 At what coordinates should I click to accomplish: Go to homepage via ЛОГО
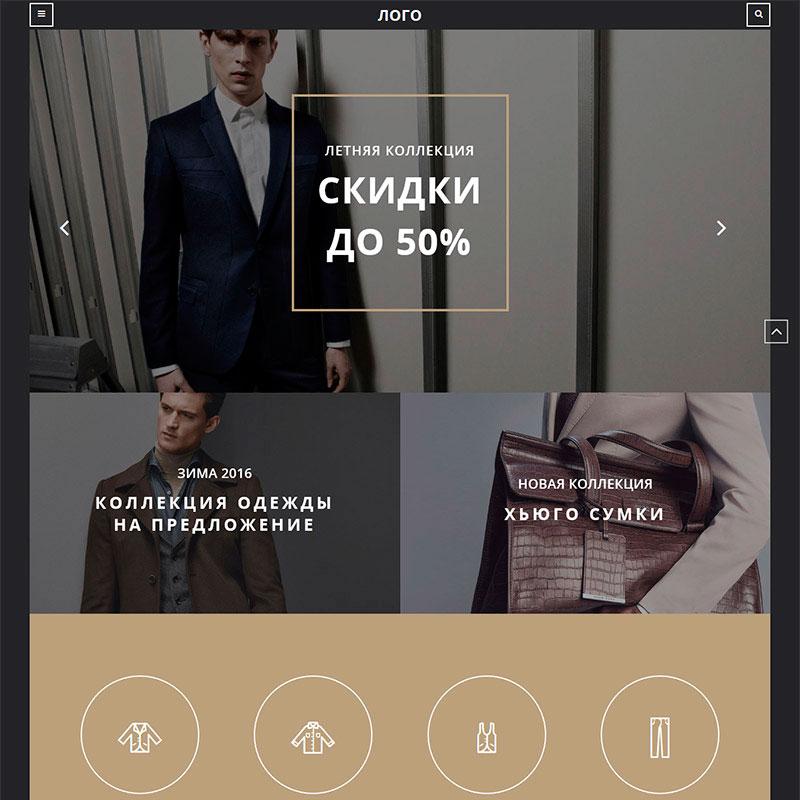point(399,15)
